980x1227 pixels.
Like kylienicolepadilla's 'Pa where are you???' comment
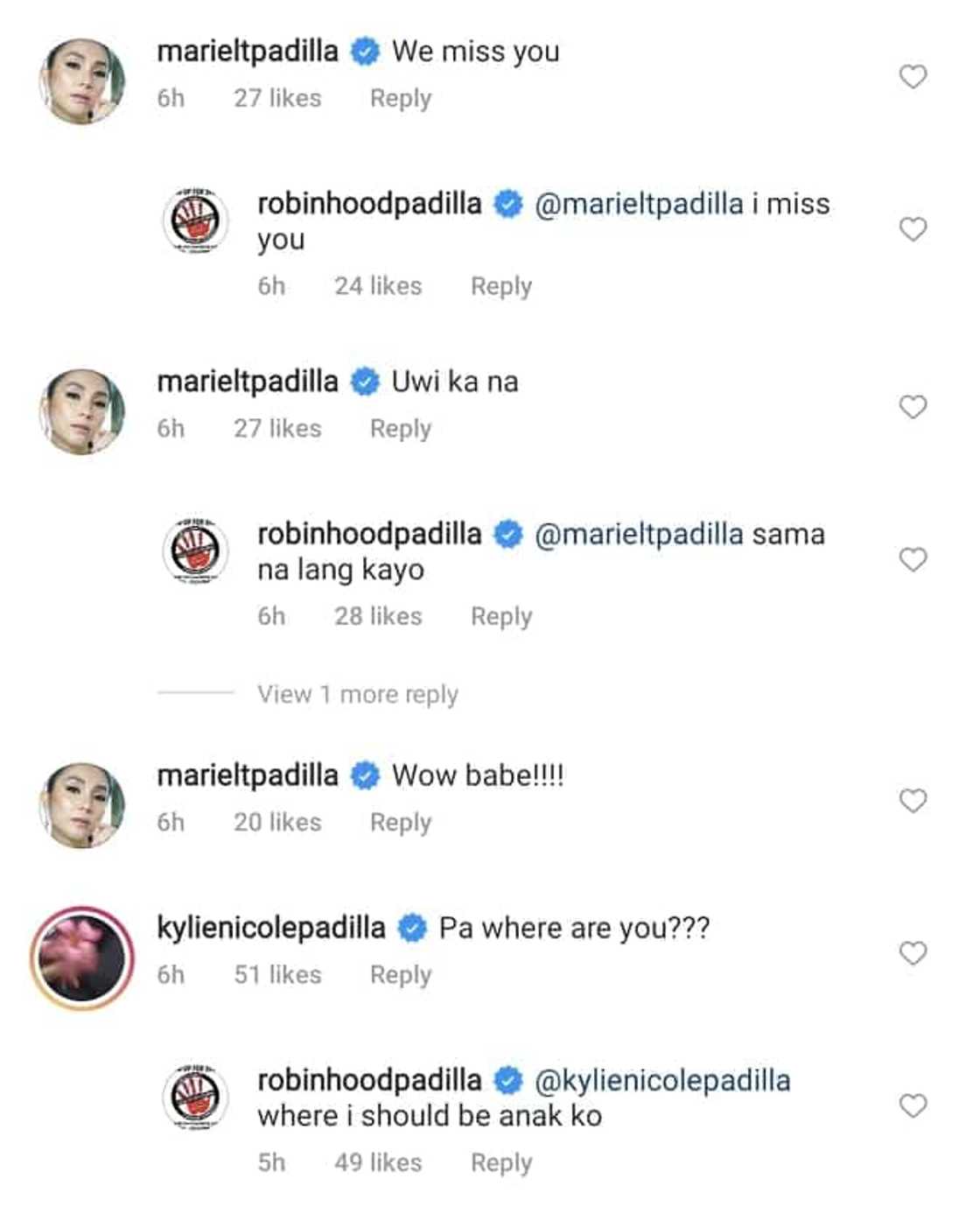click(913, 953)
